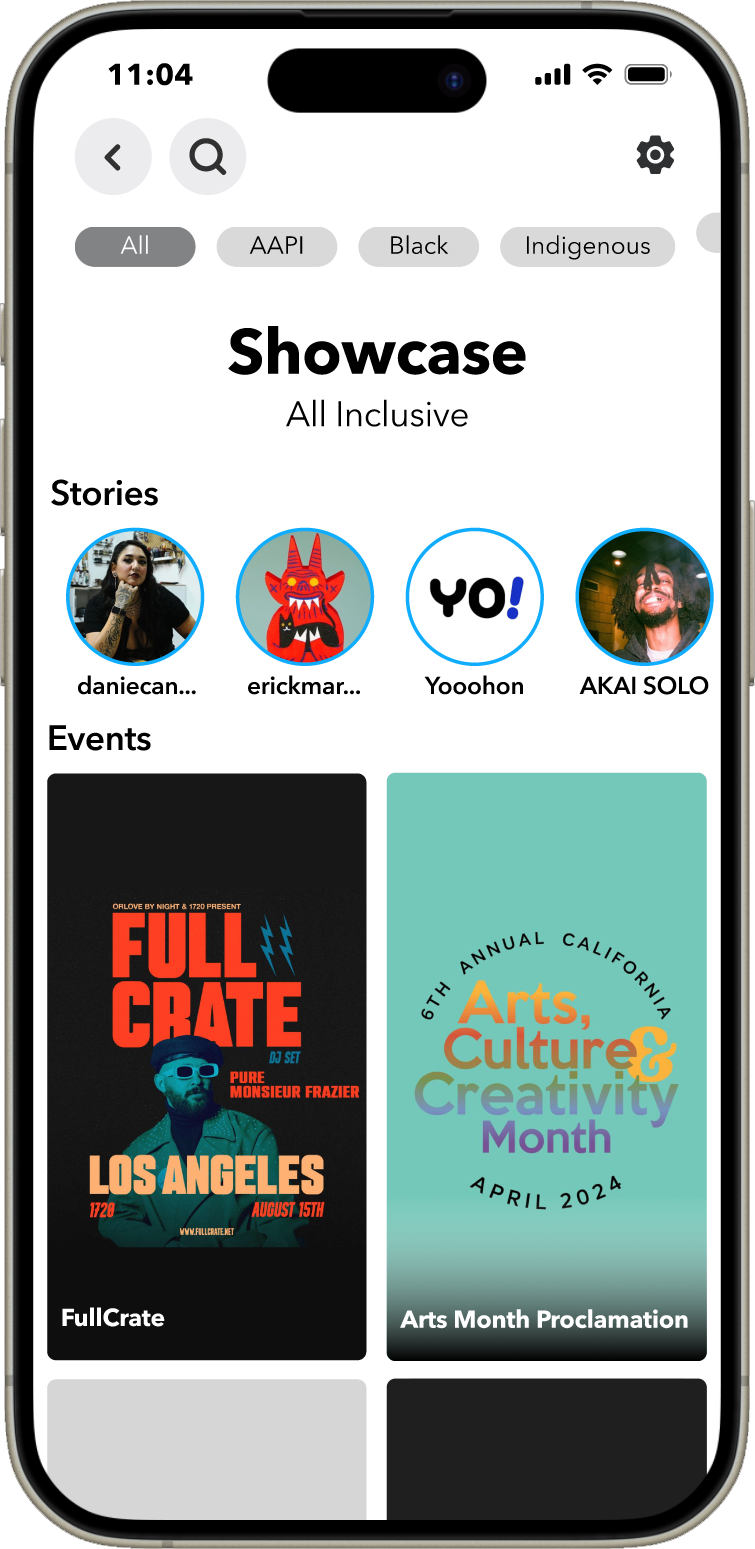755x1549 pixels.
Task: Open the FullCrate event card
Action: click(x=207, y=1067)
